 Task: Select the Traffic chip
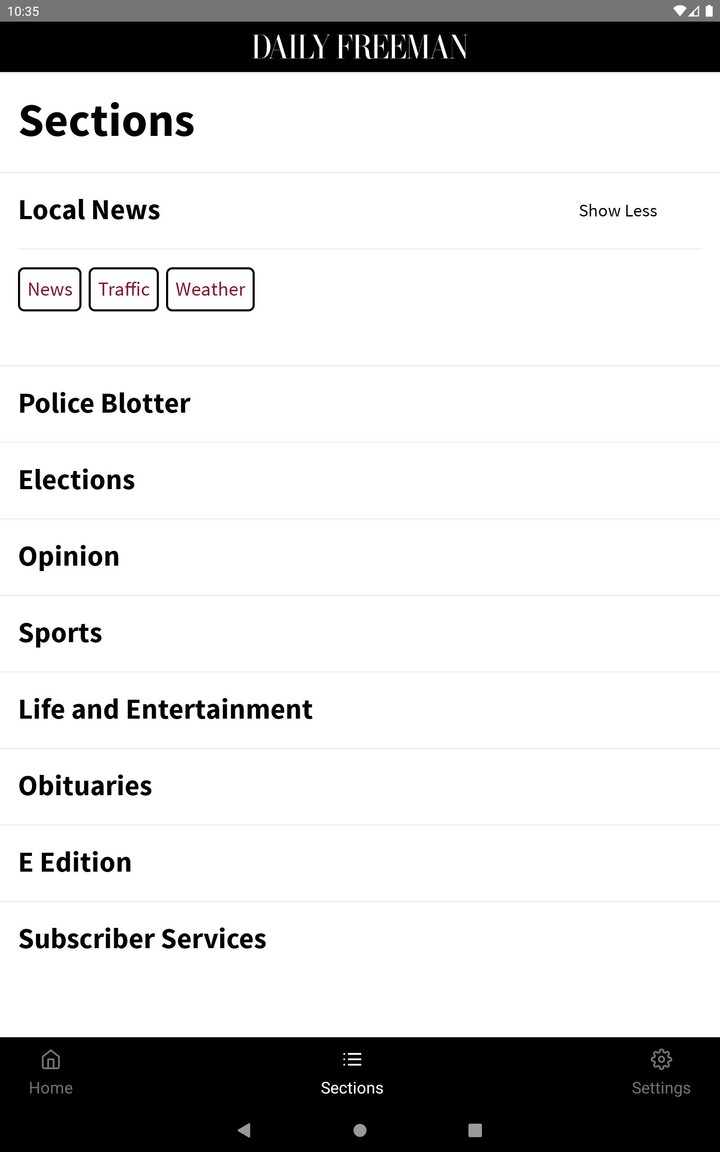pos(123,289)
